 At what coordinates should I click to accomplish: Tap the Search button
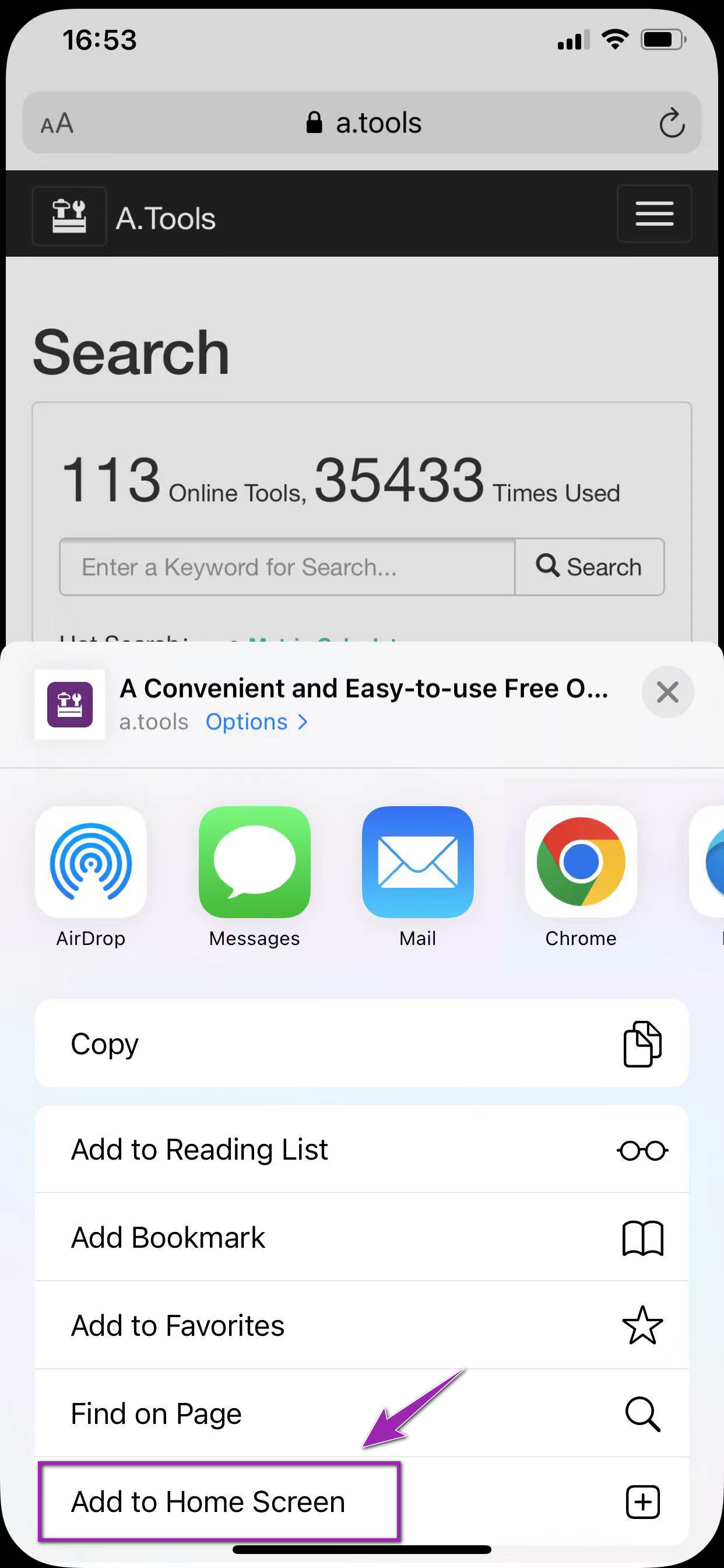pos(589,566)
